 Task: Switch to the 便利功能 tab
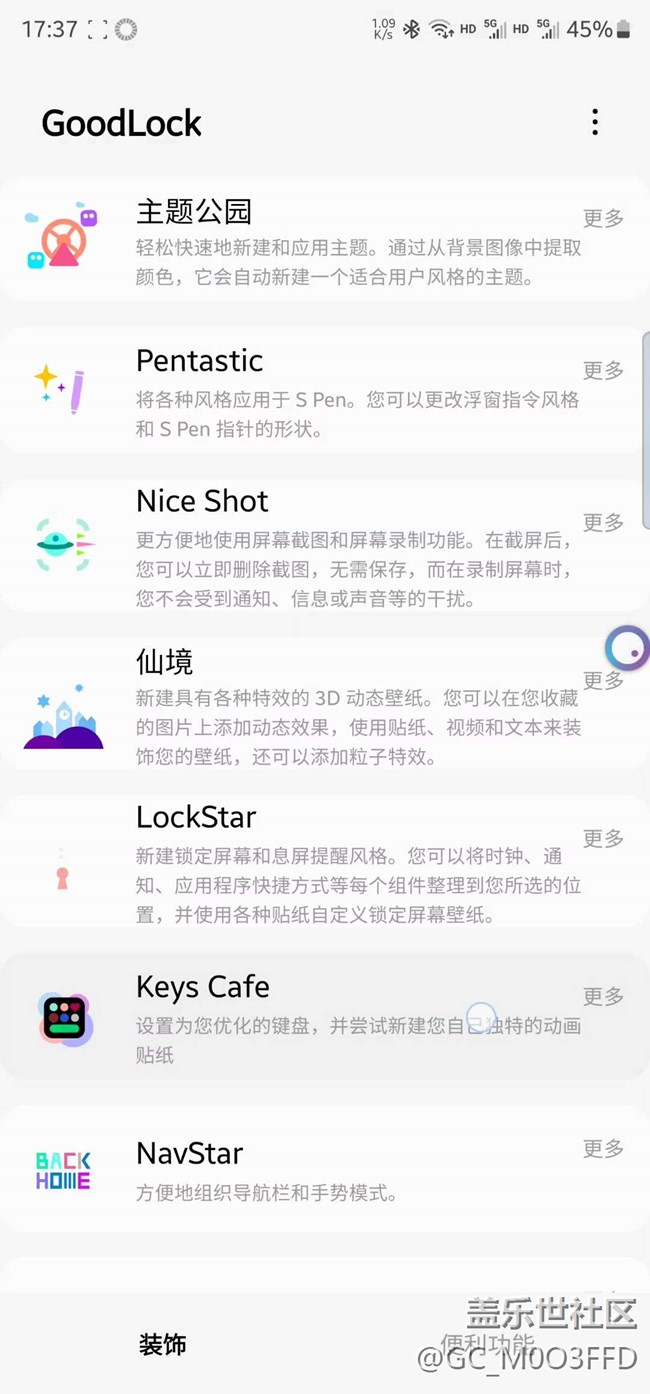pos(487,1345)
